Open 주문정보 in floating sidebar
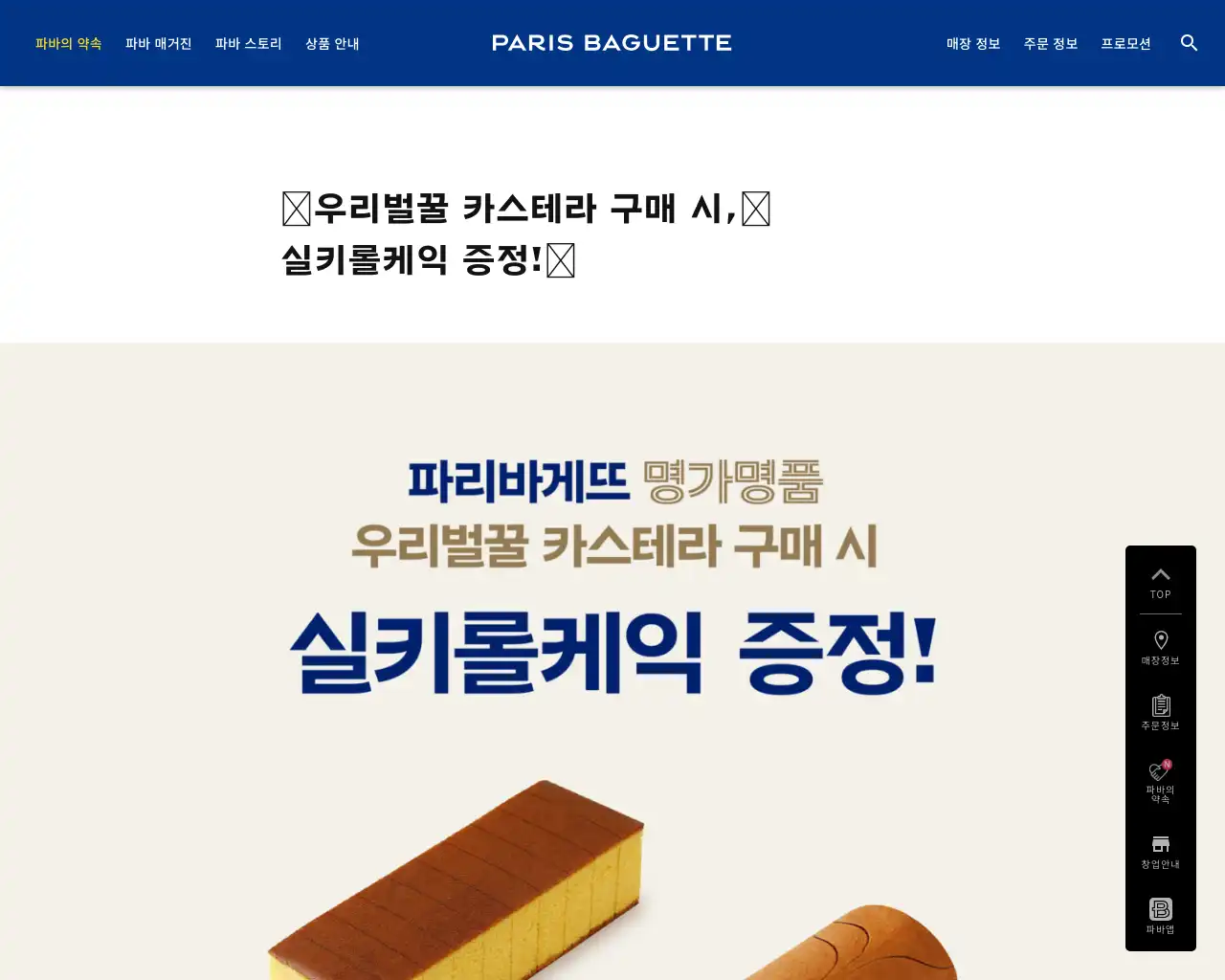This screenshot has width=1225, height=980. [x=1160, y=713]
